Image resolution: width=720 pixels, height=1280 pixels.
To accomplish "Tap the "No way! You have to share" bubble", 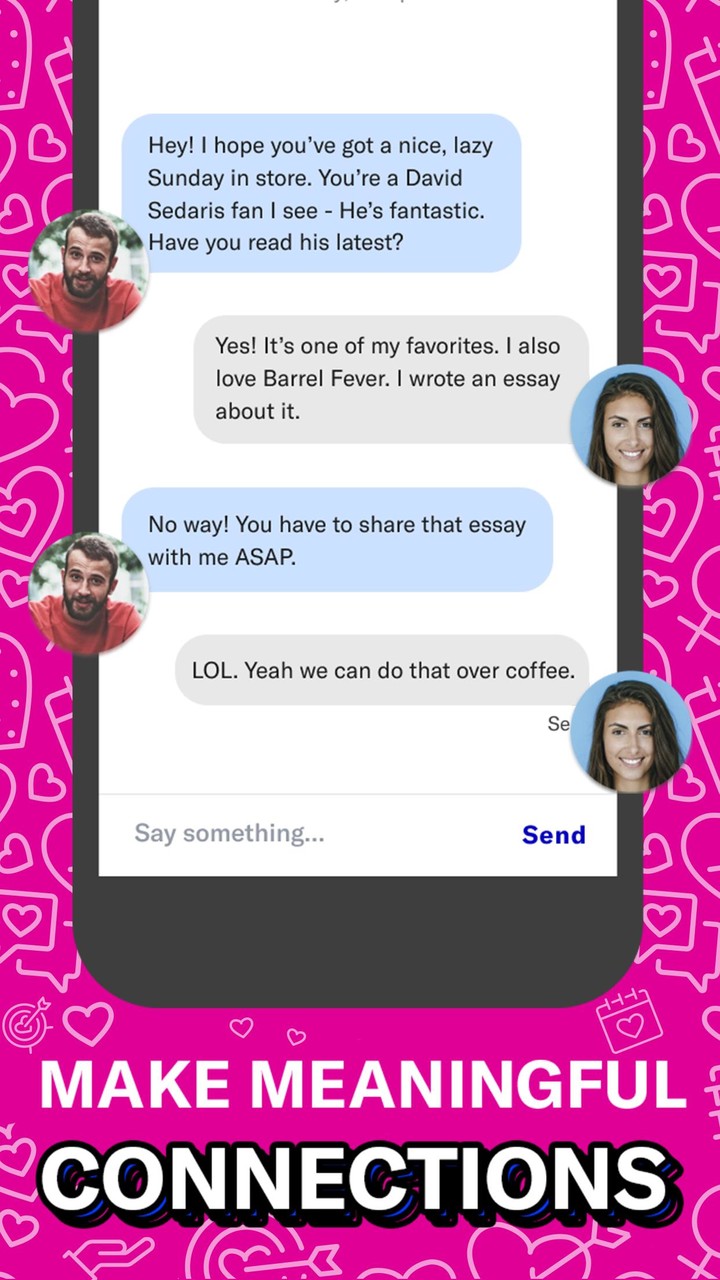I will point(348,541).
